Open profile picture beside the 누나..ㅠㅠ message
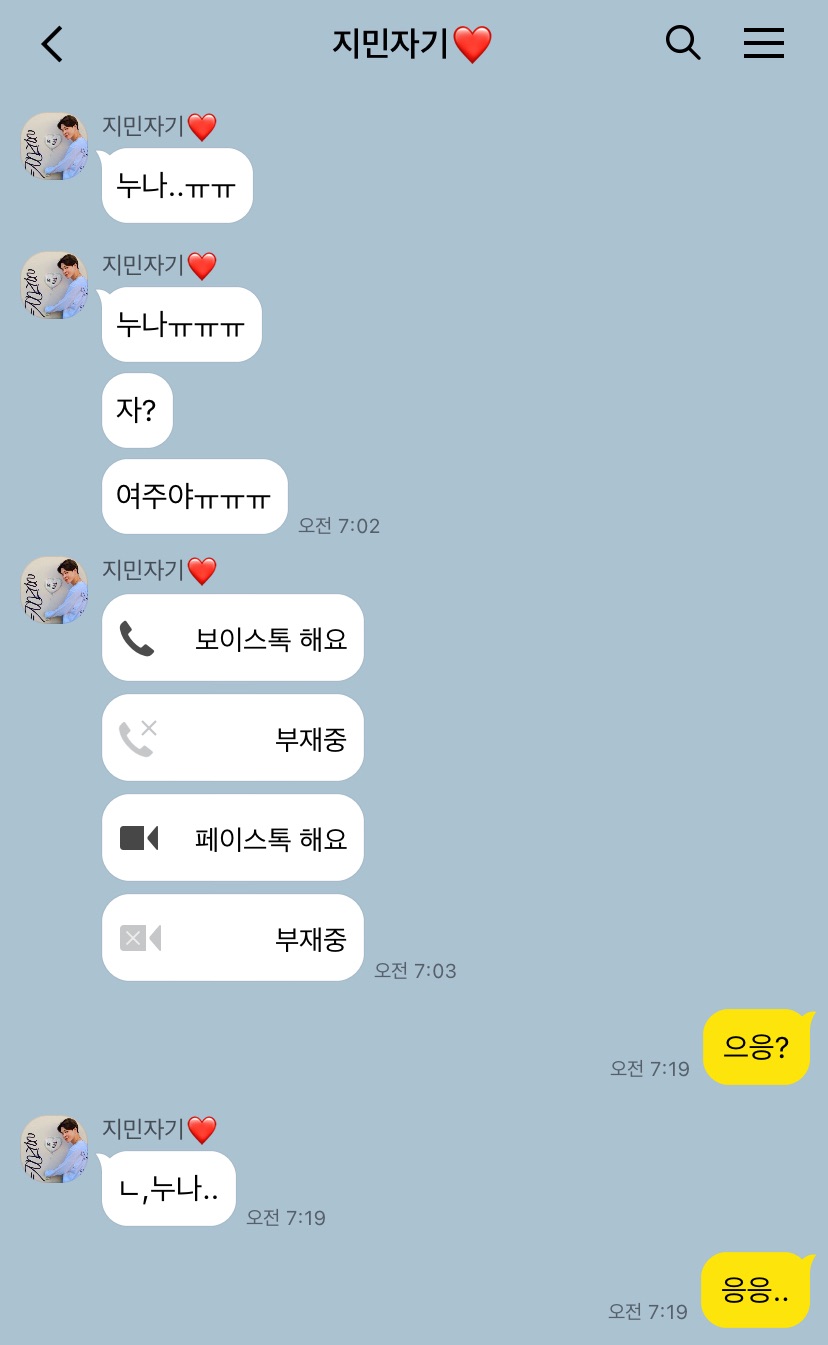The width and height of the screenshot is (828, 1345). coord(55,146)
